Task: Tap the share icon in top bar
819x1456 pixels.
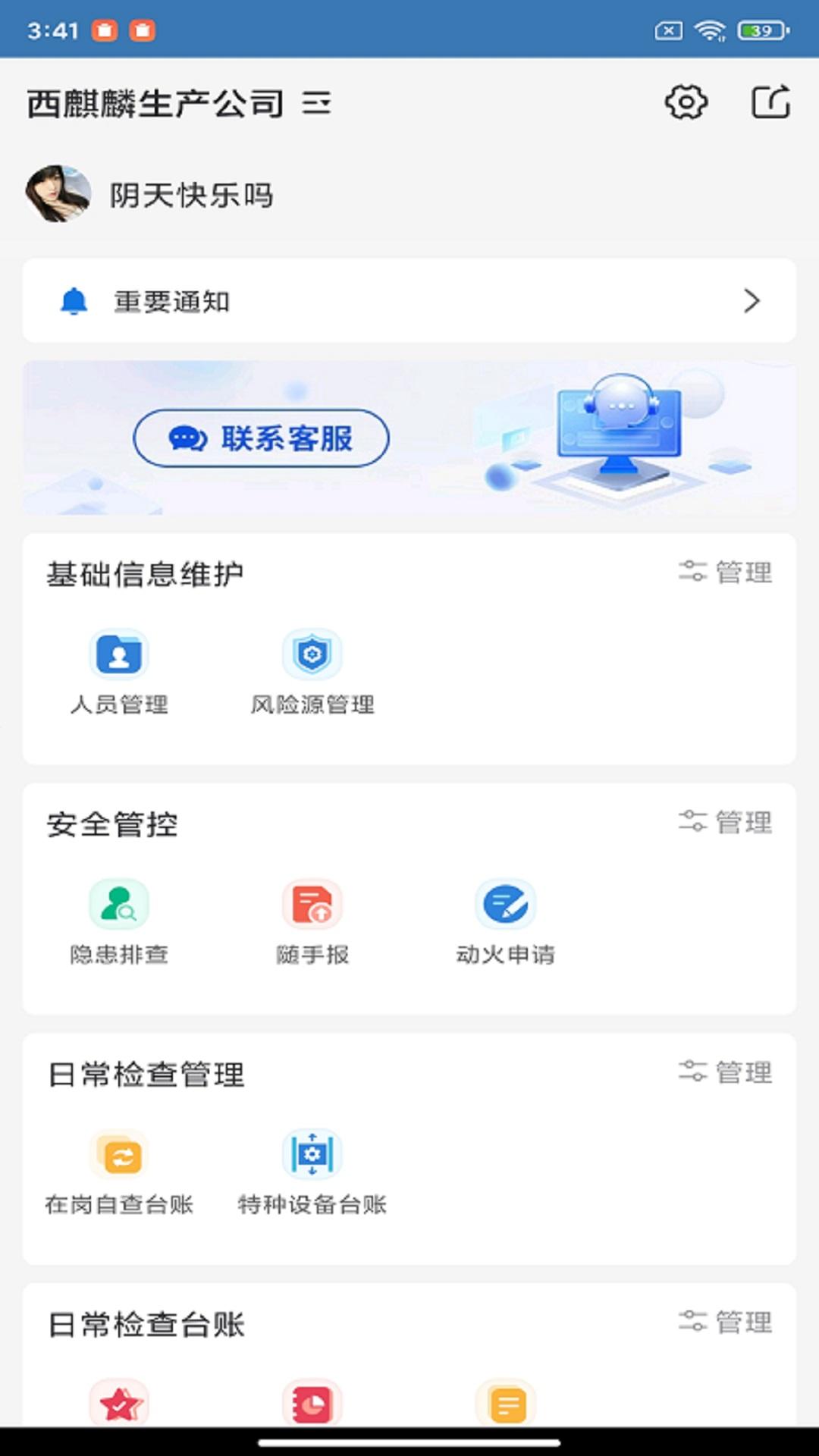Action: [770, 103]
